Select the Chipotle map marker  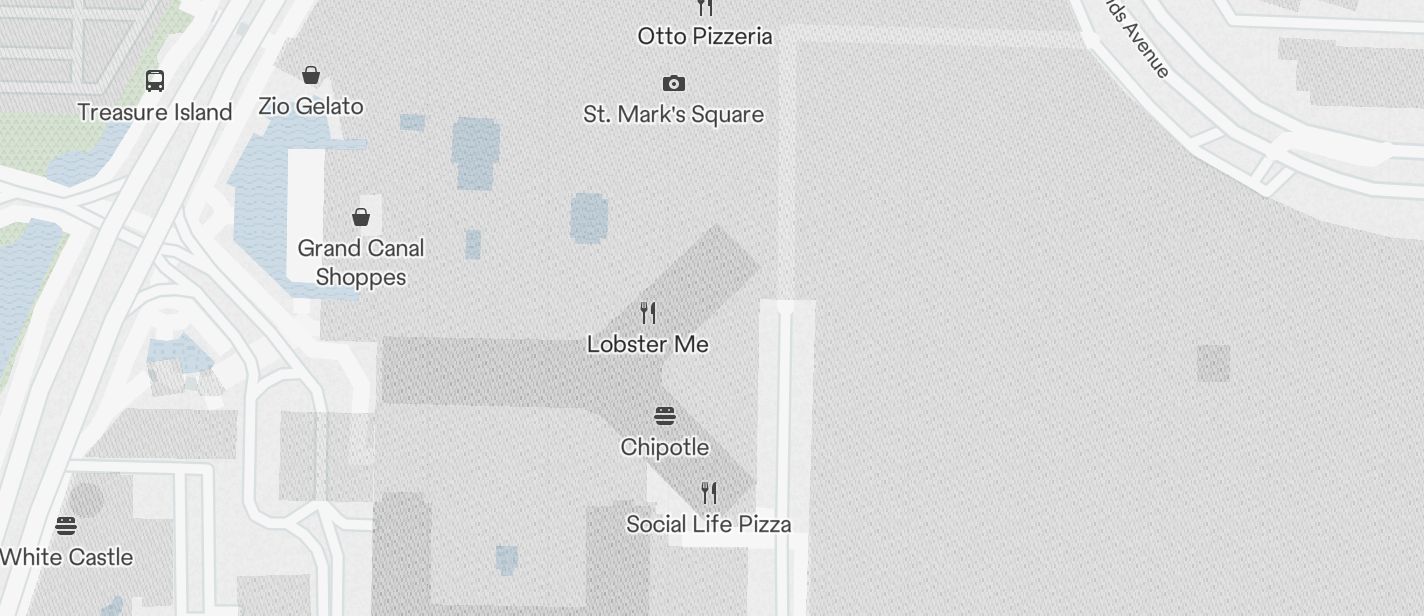[x=665, y=416]
